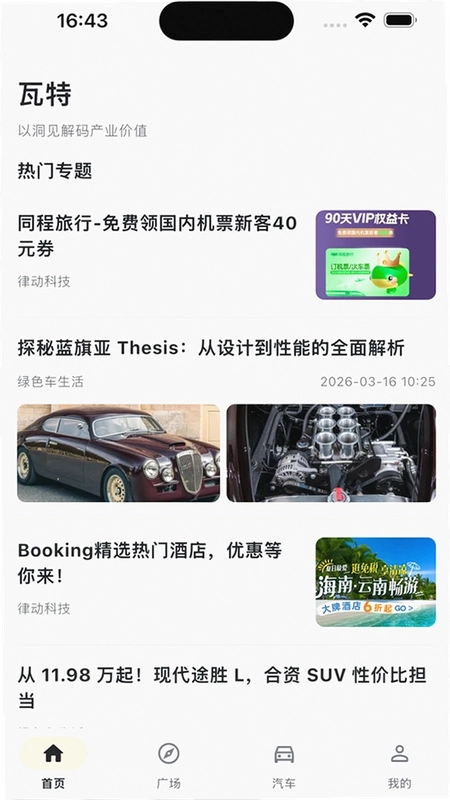
Task: View the maroon vintage car photo
Action: point(118,453)
